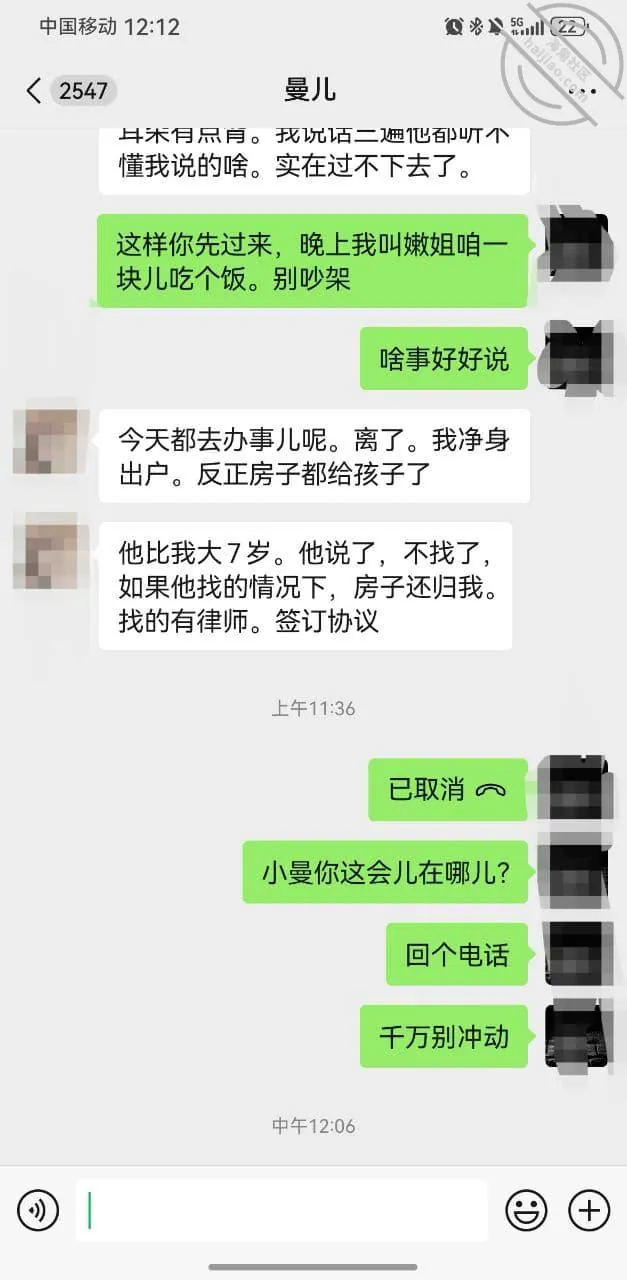Open the plus attachment menu
This screenshot has height=1280, width=627.
(x=589, y=1211)
